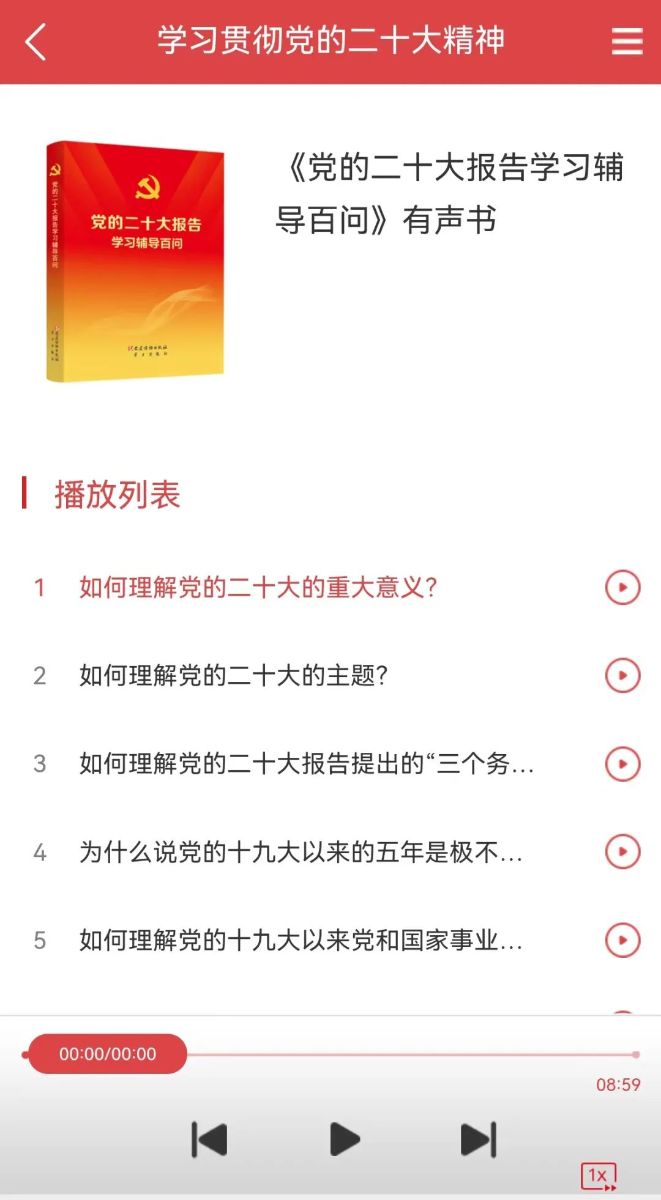
Task: Open track 如何理解党的二十大的重大意义?
Action: click(x=258, y=587)
